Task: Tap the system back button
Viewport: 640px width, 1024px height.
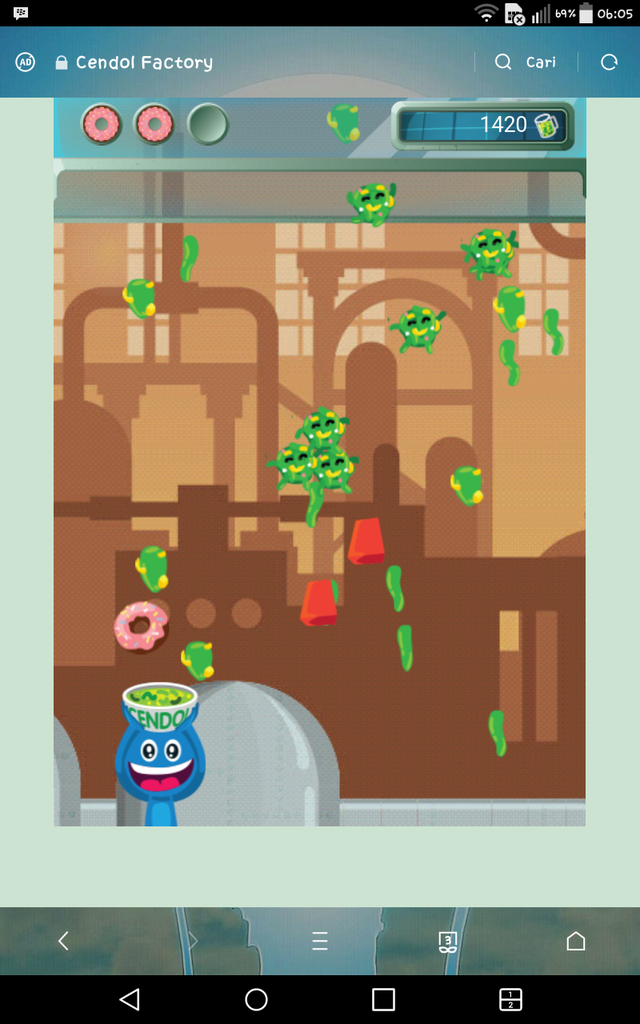Action: 129,999
